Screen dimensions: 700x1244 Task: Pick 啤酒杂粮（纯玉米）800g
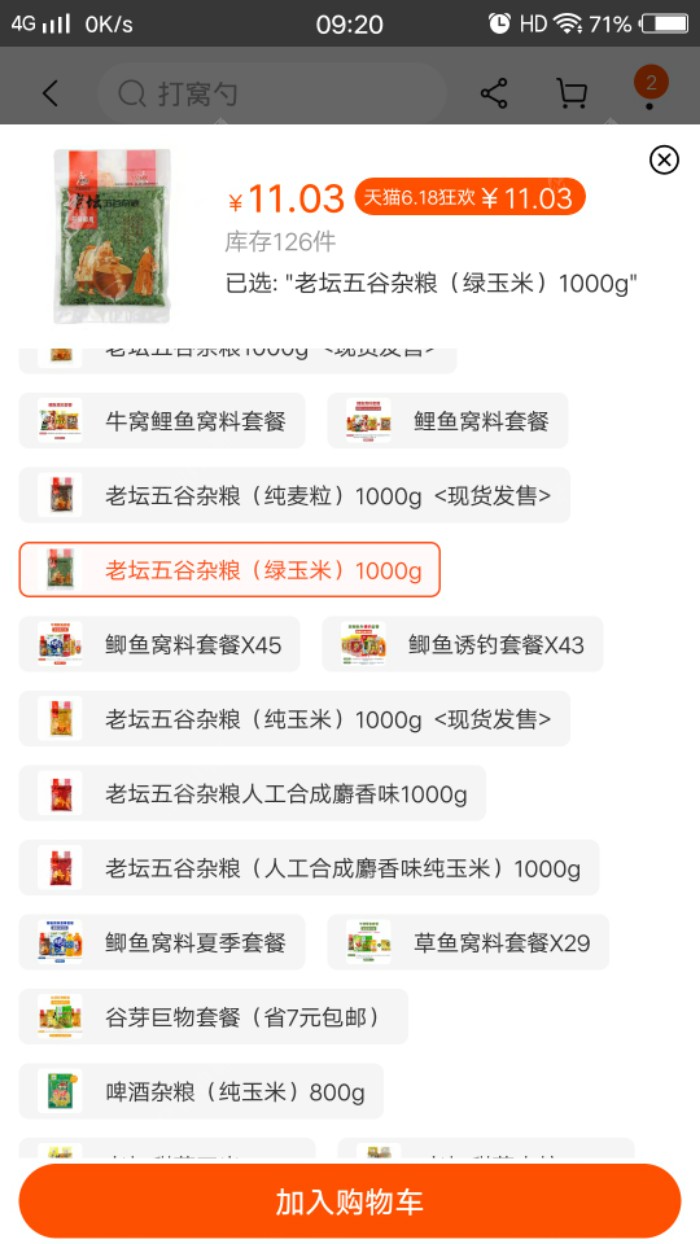click(201, 1091)
